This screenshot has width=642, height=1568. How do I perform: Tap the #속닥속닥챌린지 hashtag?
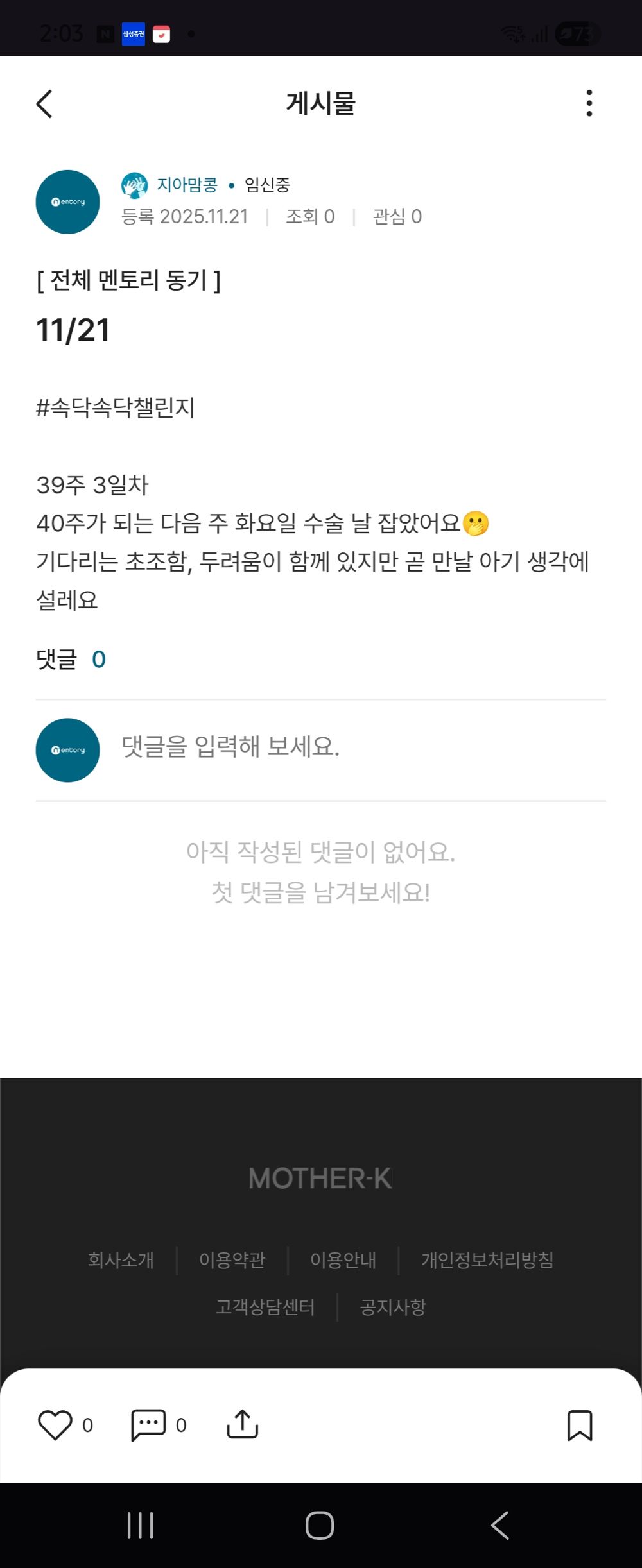117,406
